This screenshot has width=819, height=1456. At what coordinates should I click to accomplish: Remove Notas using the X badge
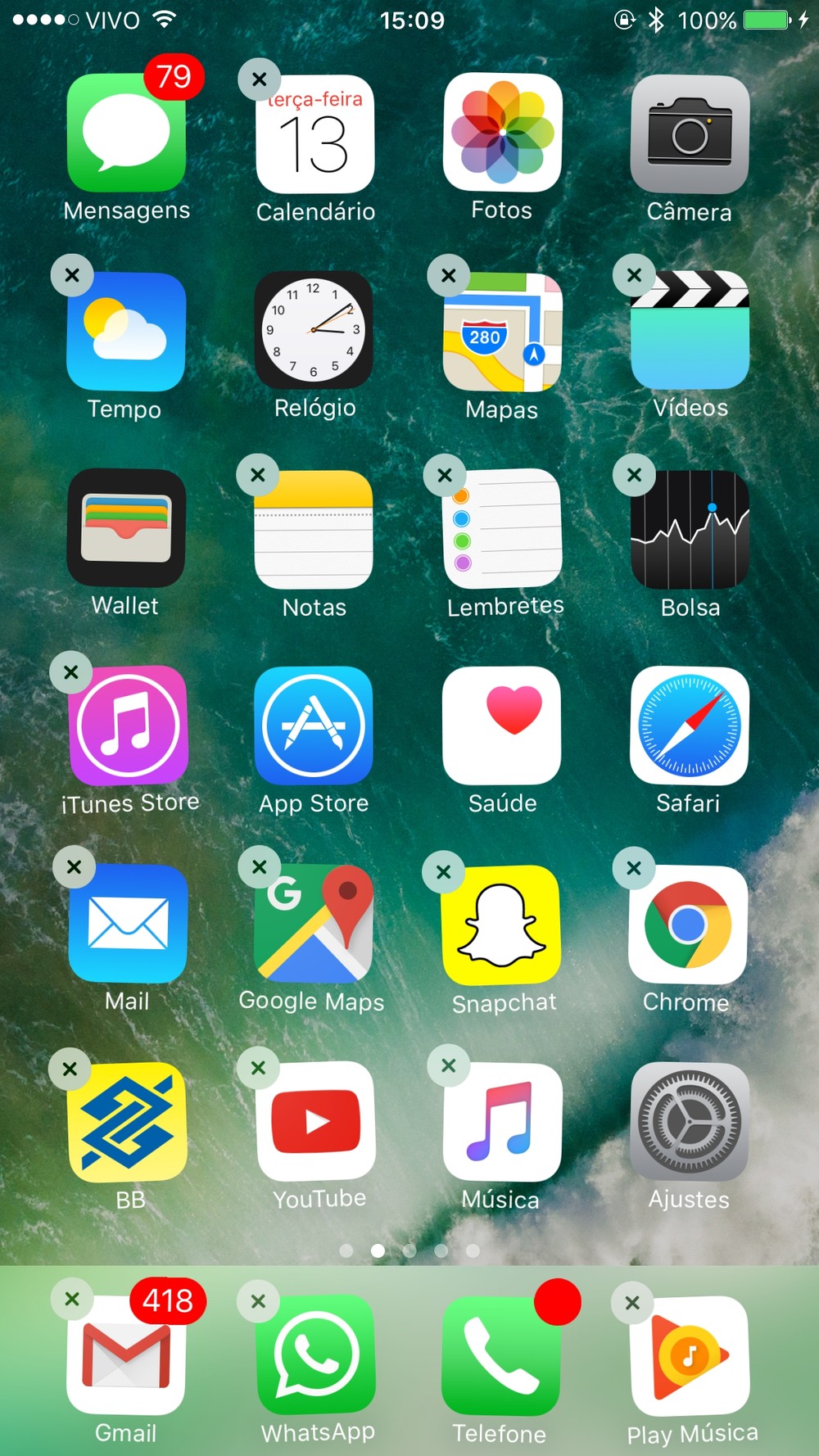coord(257,474)
